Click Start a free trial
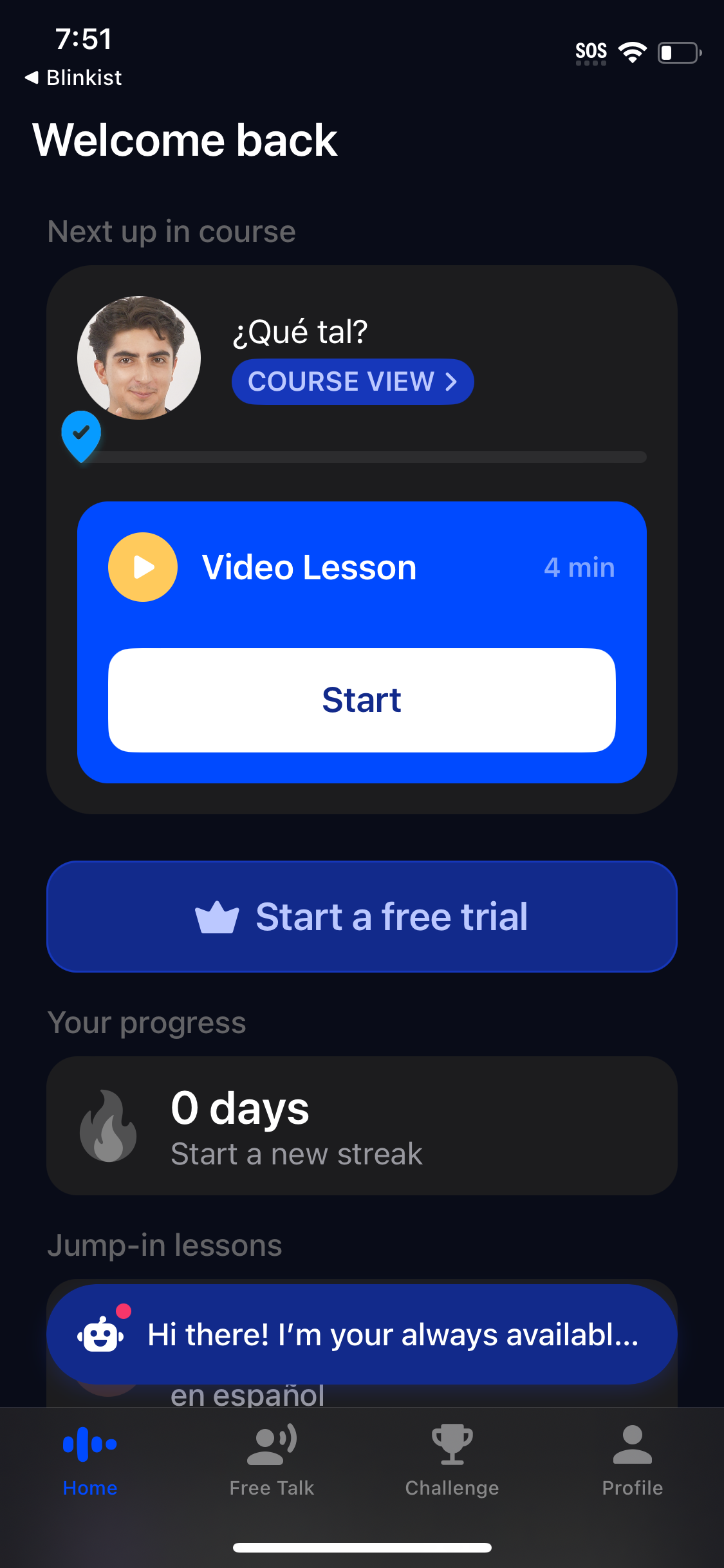Viewport: 724px width, 1568px height. 362,917
